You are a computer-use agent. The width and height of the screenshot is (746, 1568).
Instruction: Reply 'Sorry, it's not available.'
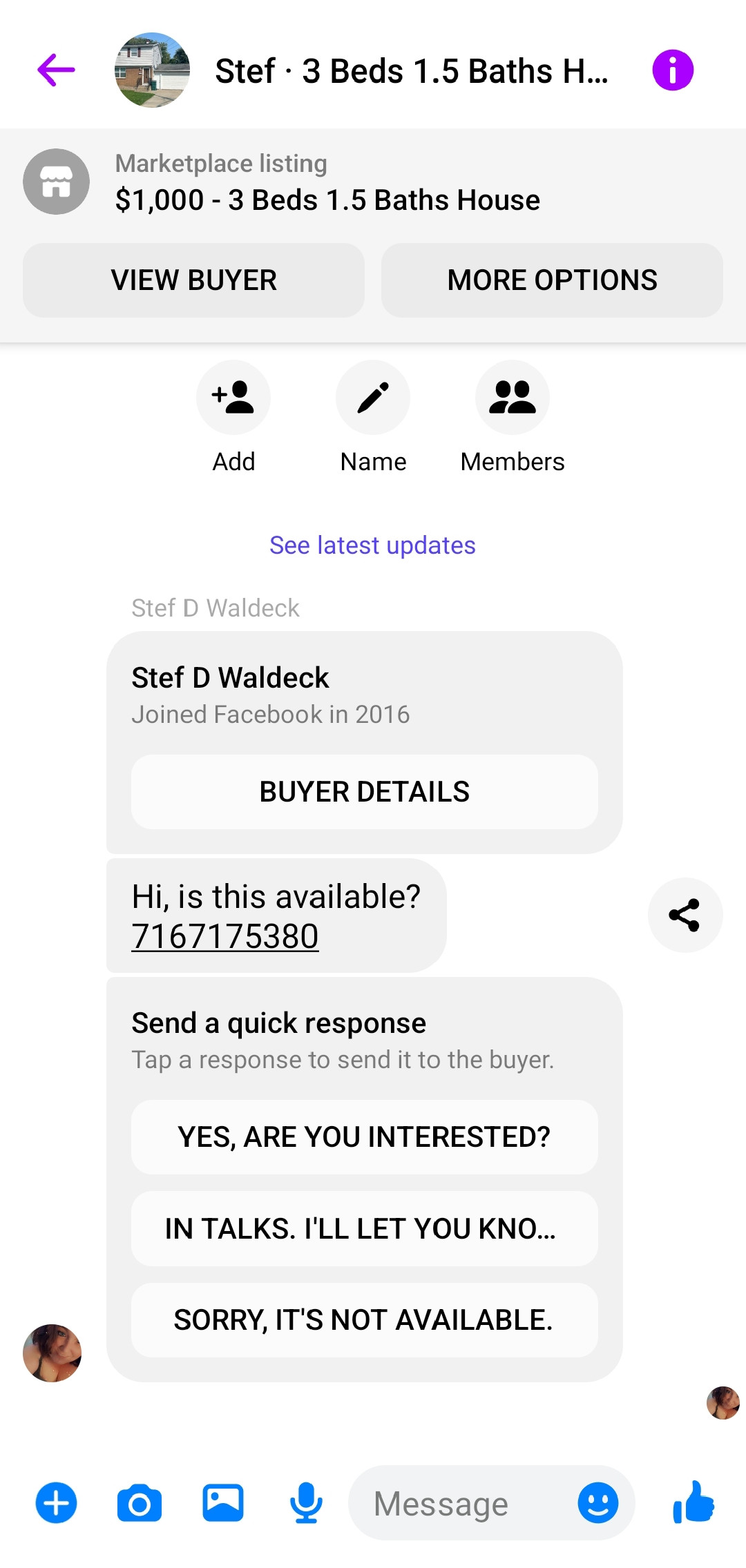point(364,1320)
